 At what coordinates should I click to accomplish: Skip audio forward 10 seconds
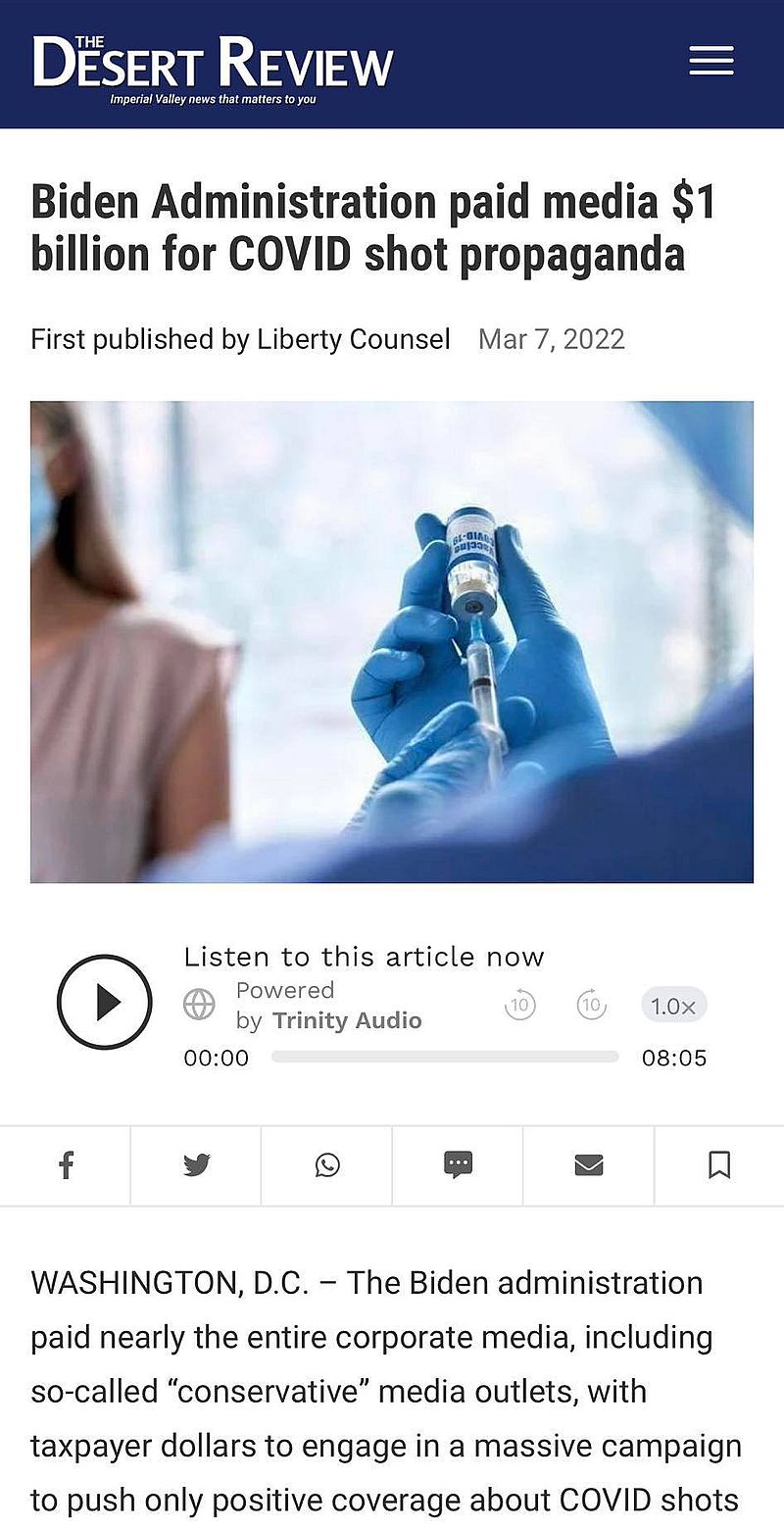click(592, 1006)
